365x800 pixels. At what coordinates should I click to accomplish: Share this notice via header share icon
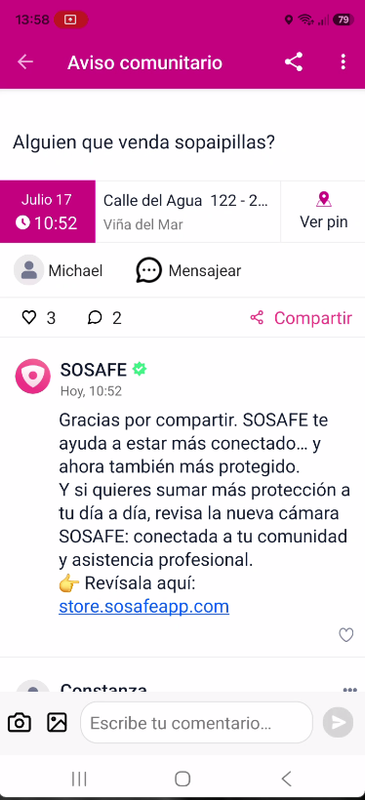point(294,62)
